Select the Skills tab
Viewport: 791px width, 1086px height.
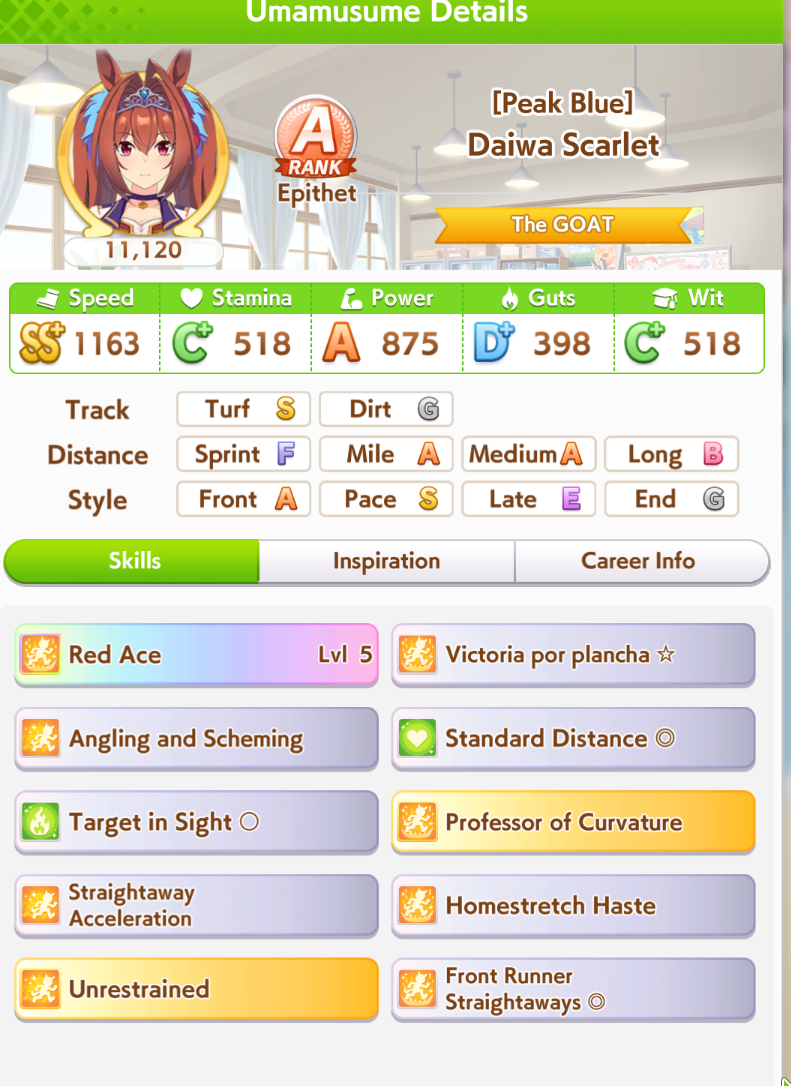click(x=133, y=561)
